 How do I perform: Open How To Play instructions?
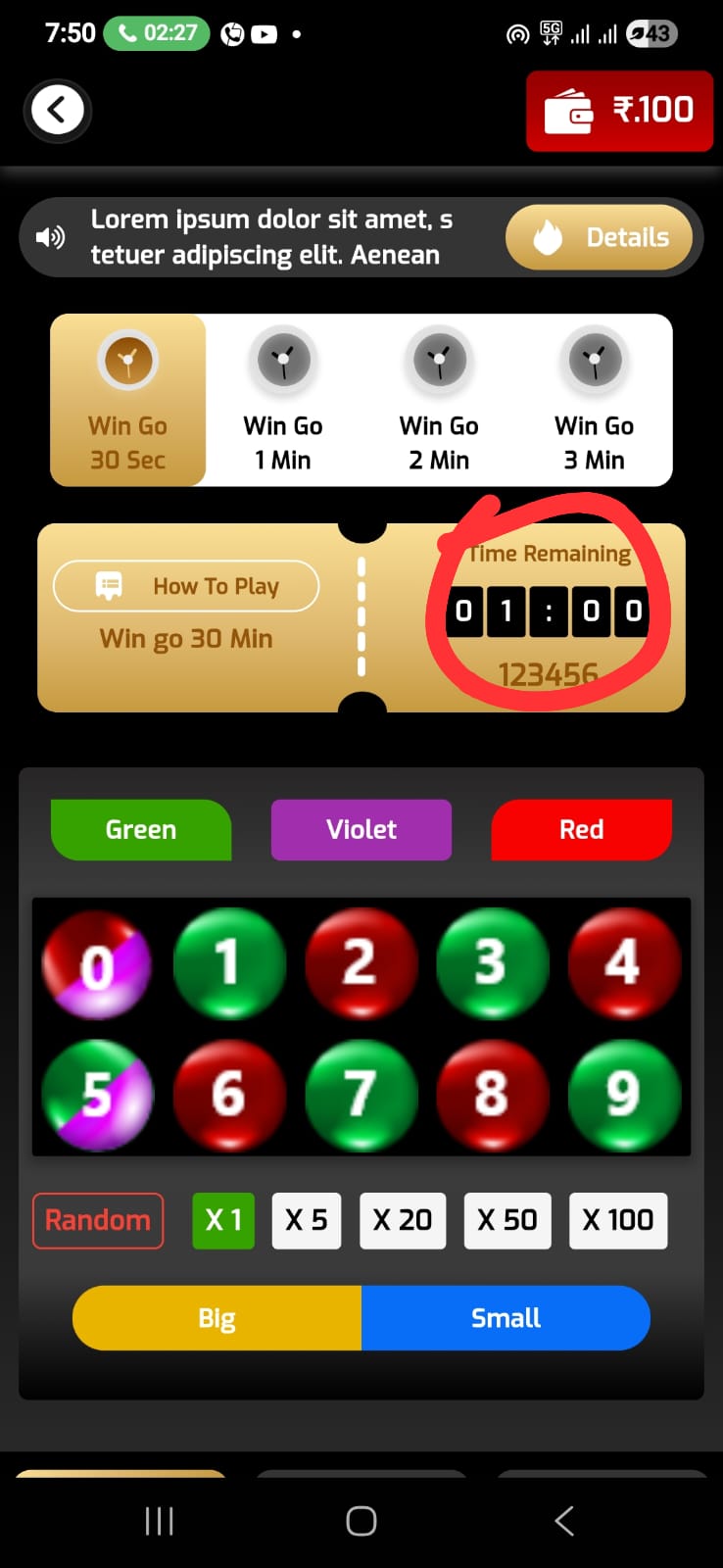tap(186, 586)
